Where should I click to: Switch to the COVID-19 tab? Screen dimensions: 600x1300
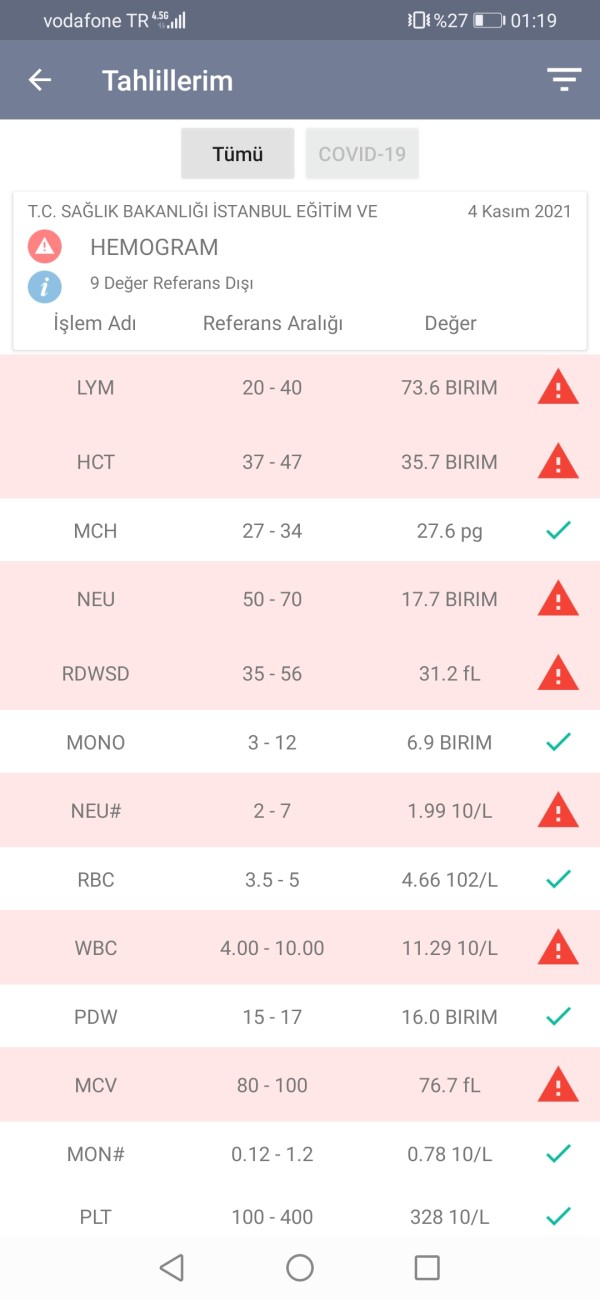(362, 154)
